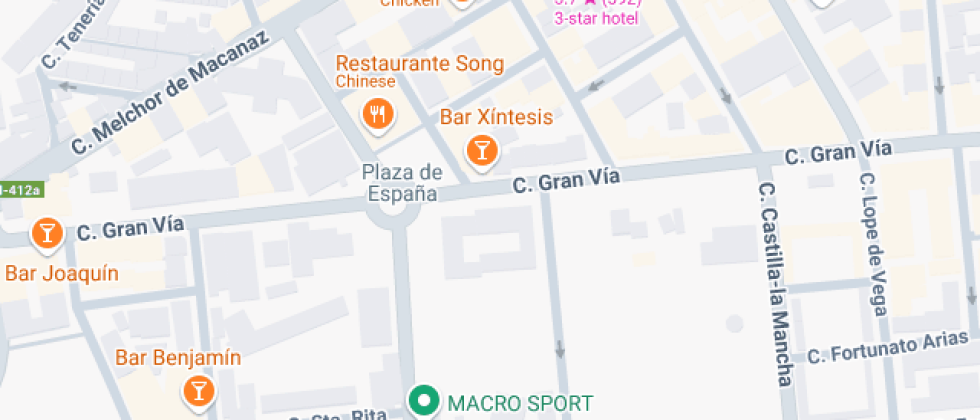Tap the Bar Joaquín place pin

tap(46, 234)
